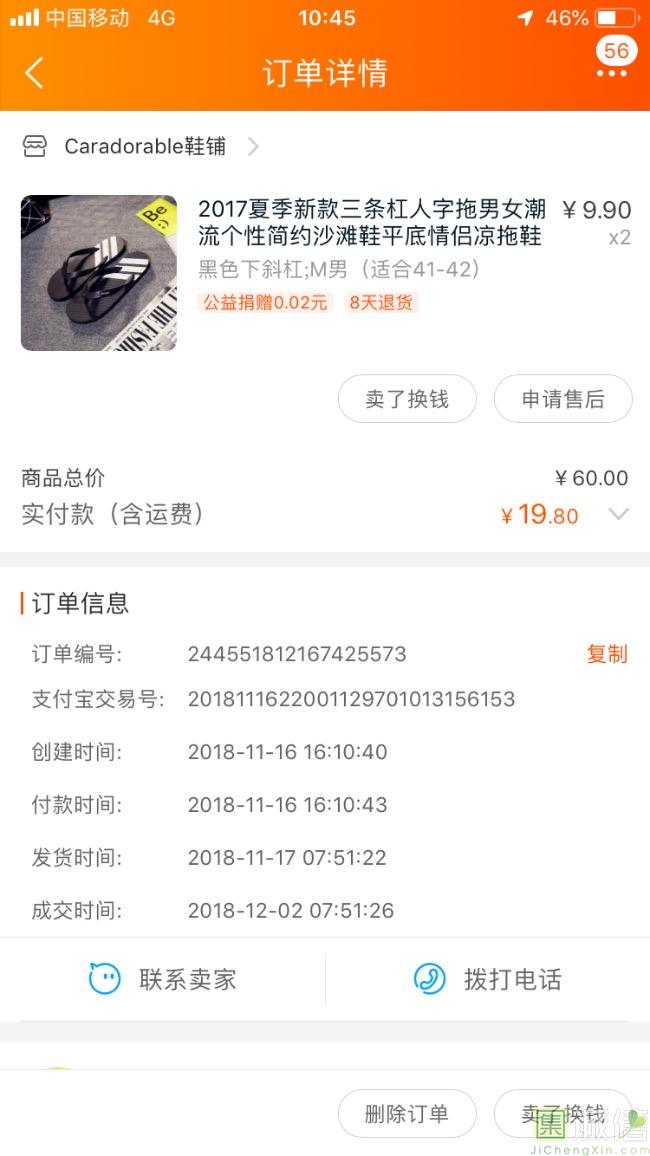Viewport: 650px width, 1156px height.
Task: Delete this order with 删除订单
Action: click(x=407, y=1114)
